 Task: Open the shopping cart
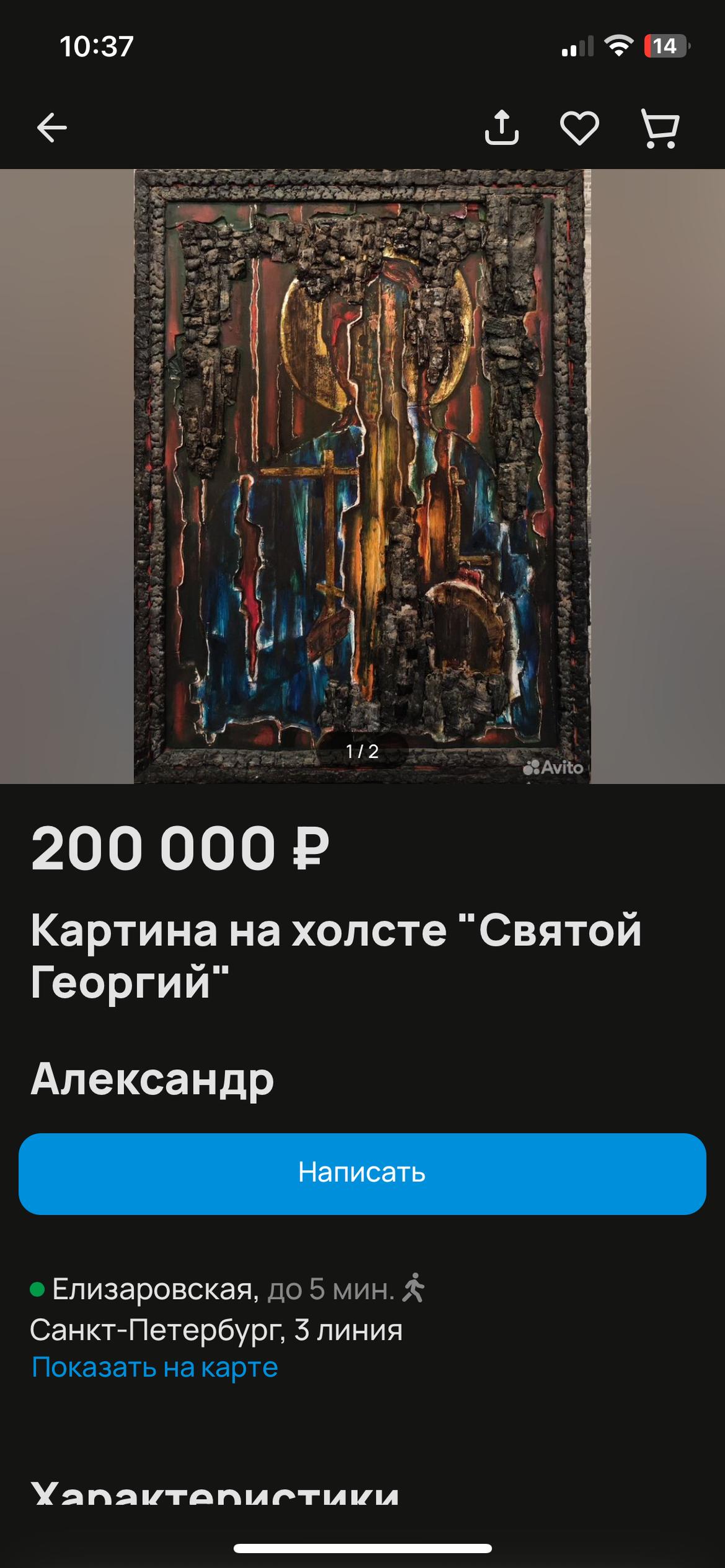pos(661,128)
